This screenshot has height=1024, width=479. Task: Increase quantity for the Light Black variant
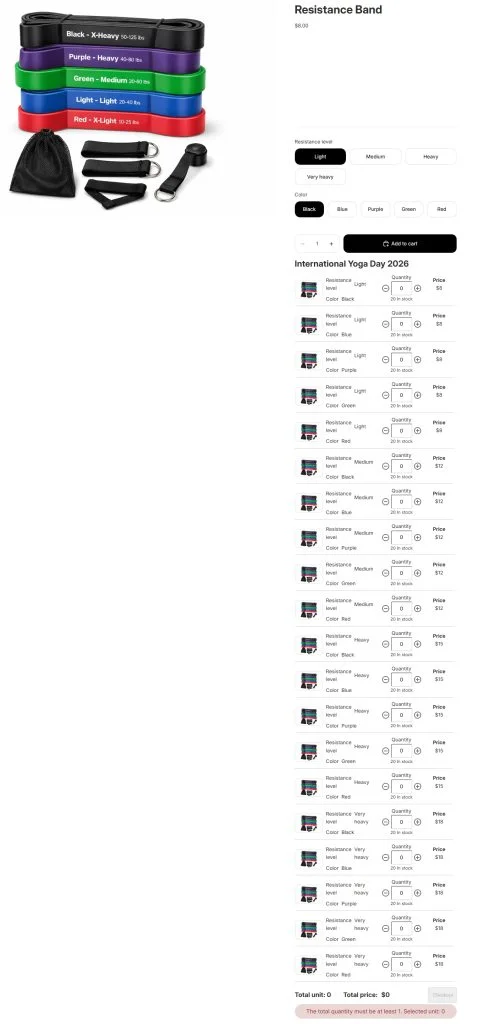pos(418,289)
